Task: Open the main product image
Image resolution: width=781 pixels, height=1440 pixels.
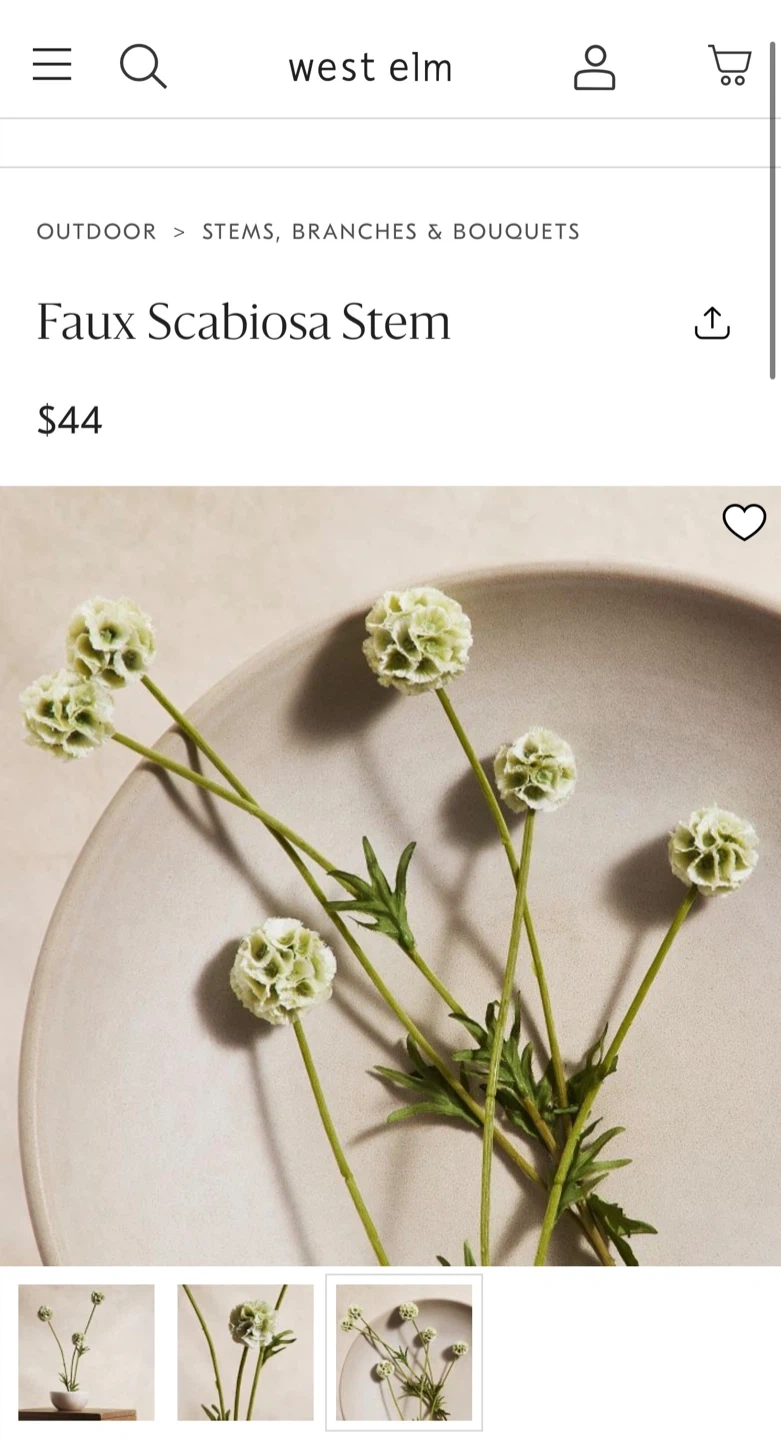Action: [390, 875]
